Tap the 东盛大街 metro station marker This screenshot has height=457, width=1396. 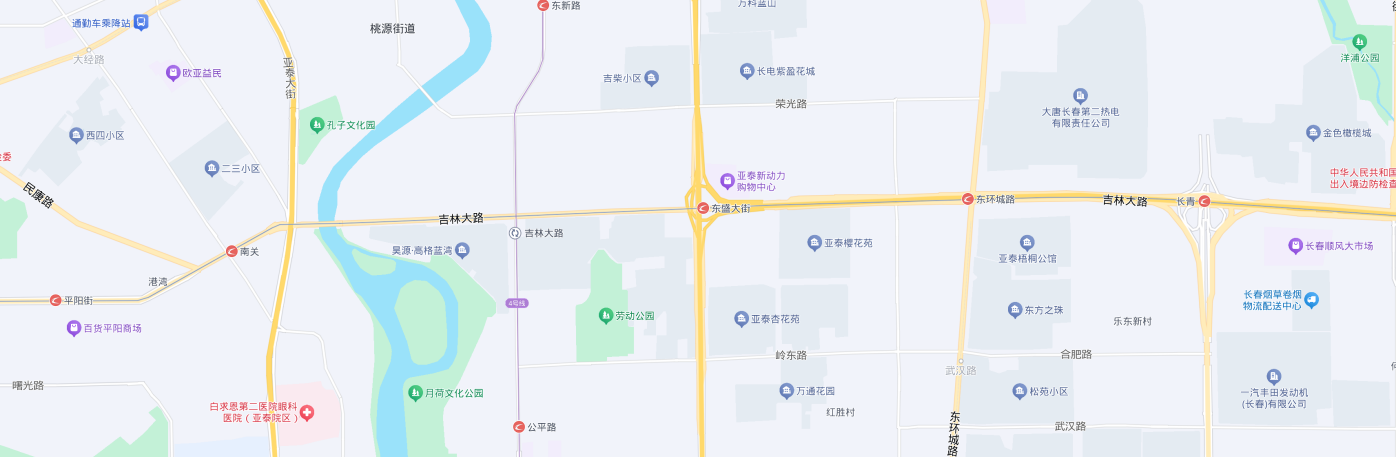pos(703,208)
